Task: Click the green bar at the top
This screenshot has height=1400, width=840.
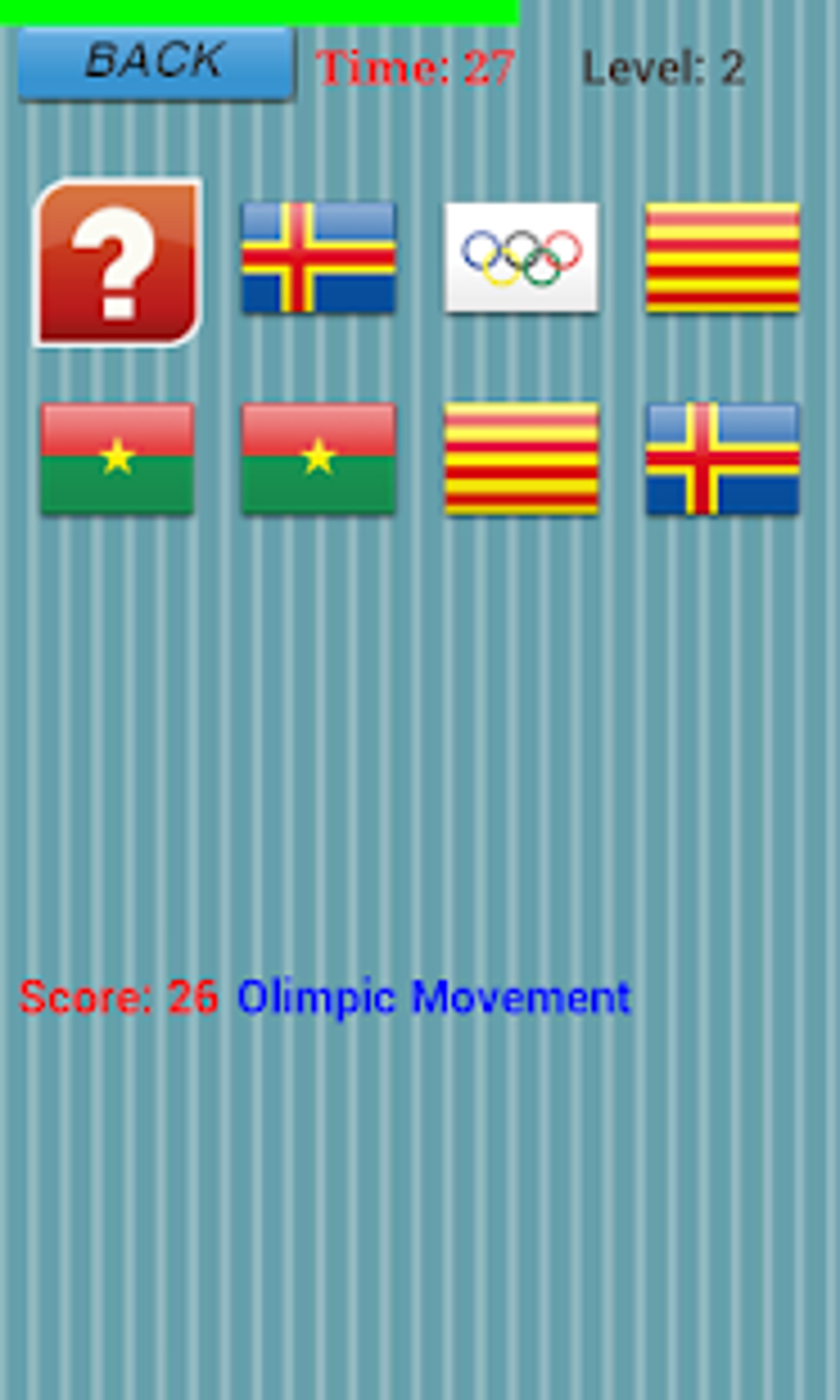Action: pyautogui.click(x=259, y=8)
